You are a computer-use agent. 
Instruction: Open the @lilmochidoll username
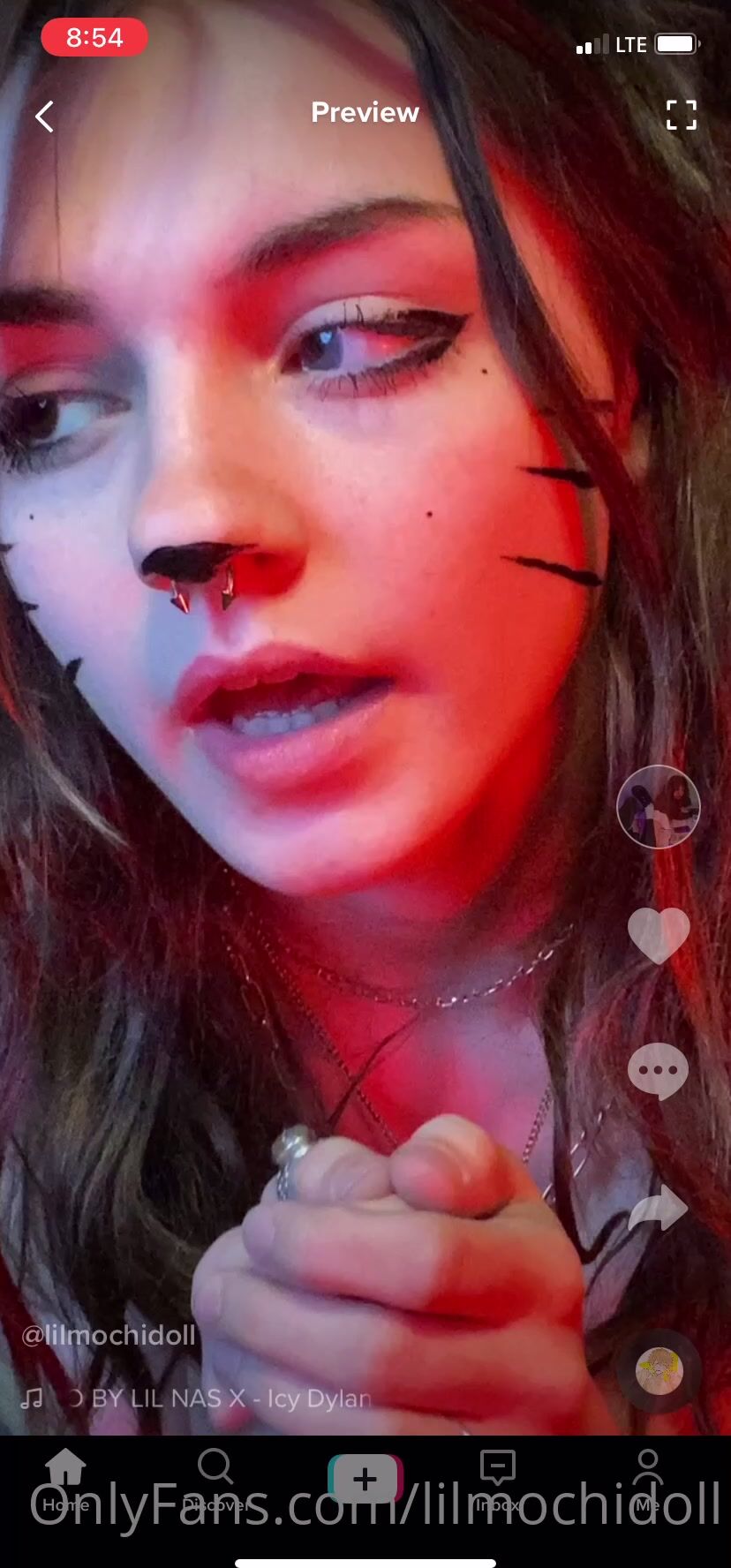click(x=109, y=1335)
